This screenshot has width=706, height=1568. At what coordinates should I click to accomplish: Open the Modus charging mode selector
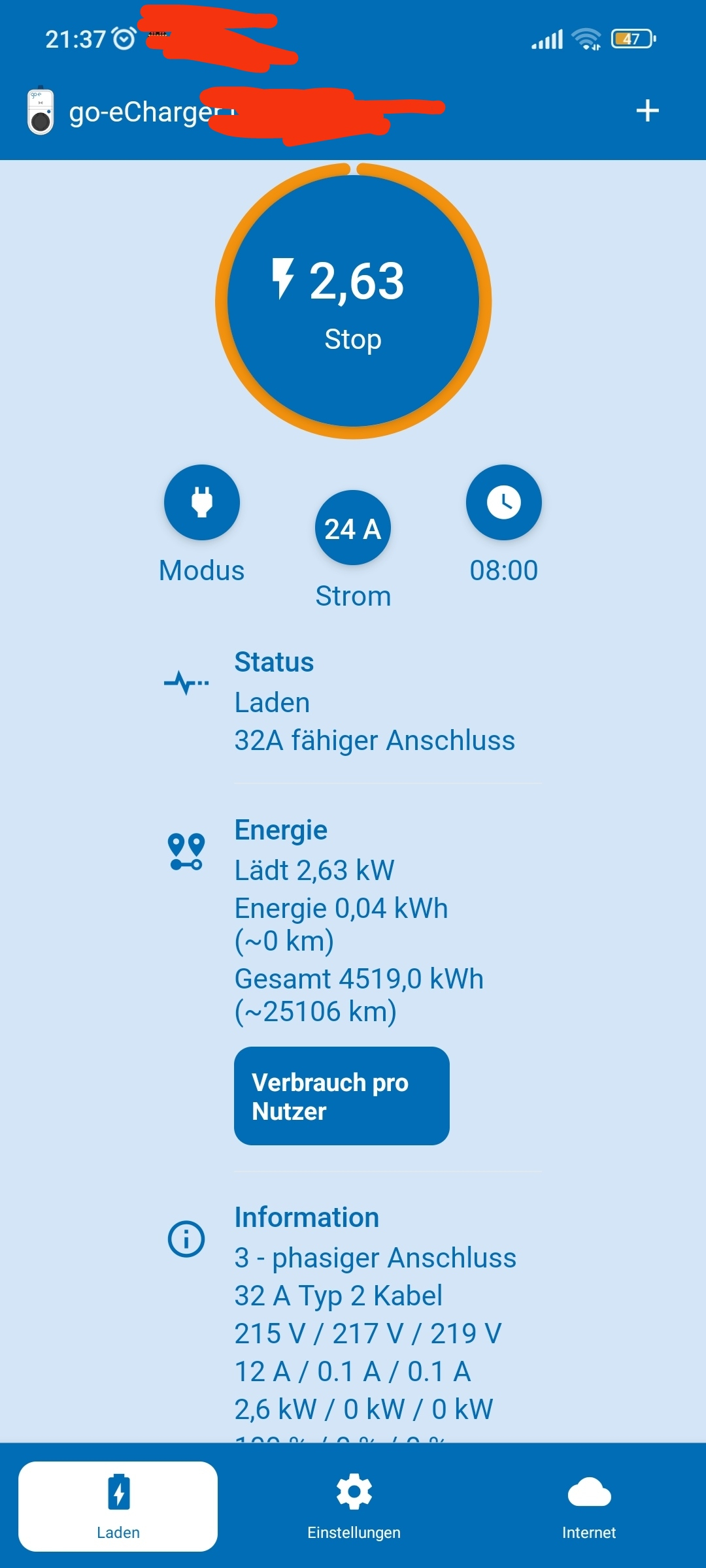(x=202, y=502)
